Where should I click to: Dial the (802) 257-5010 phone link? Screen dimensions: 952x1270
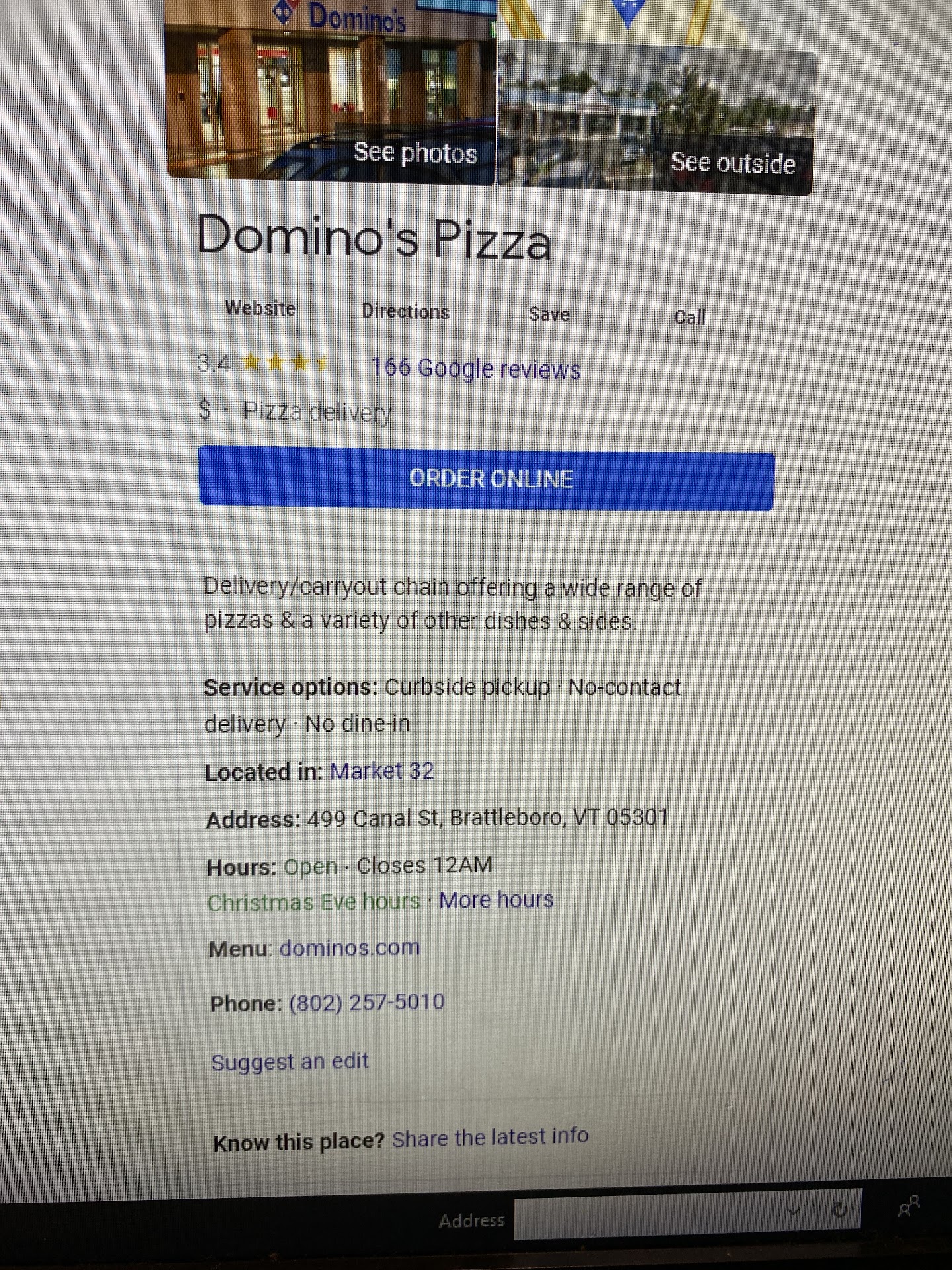coord(366,1002)
